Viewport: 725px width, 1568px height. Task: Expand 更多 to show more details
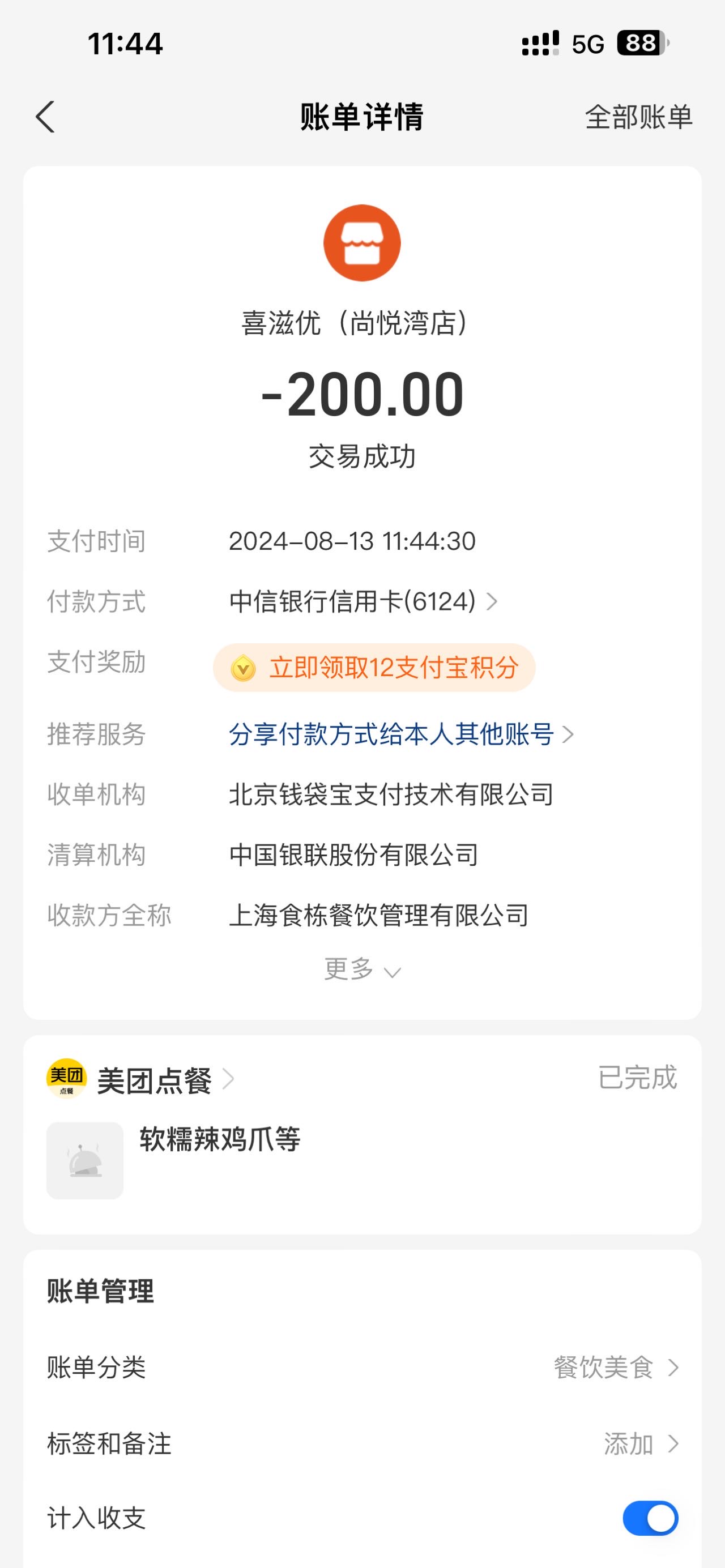362,968
